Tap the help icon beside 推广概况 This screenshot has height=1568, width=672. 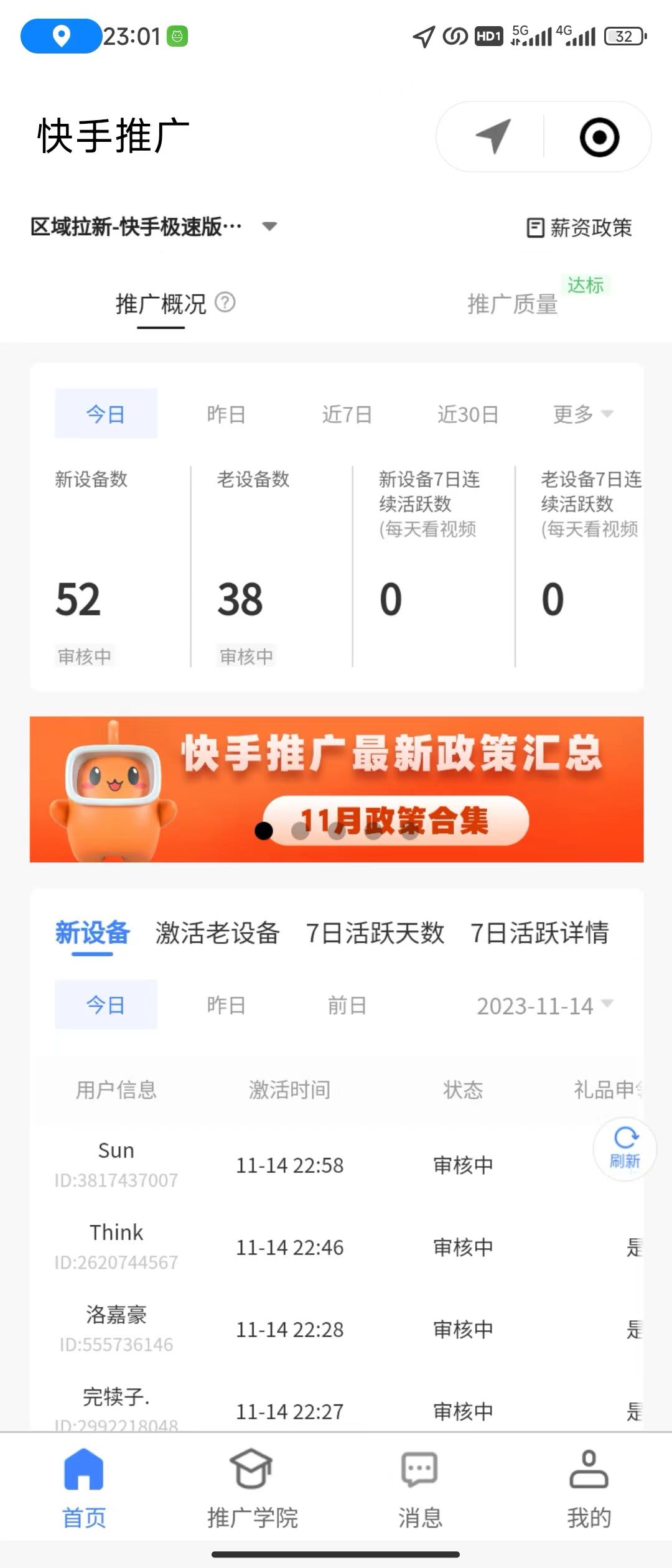pos(225,303)
